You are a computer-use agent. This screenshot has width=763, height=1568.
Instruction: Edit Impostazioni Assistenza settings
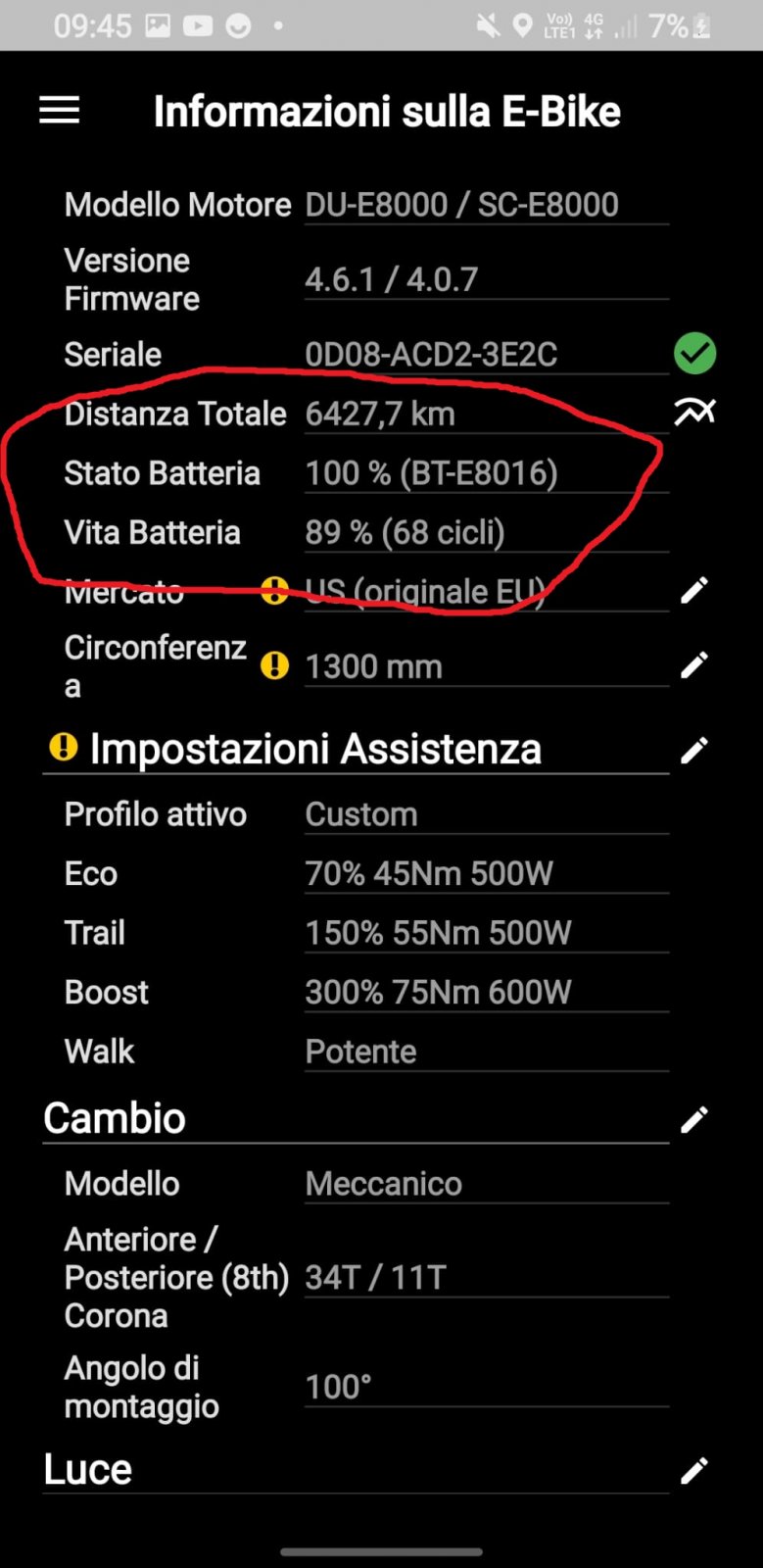pyautogui.click(x=693, y=751)
